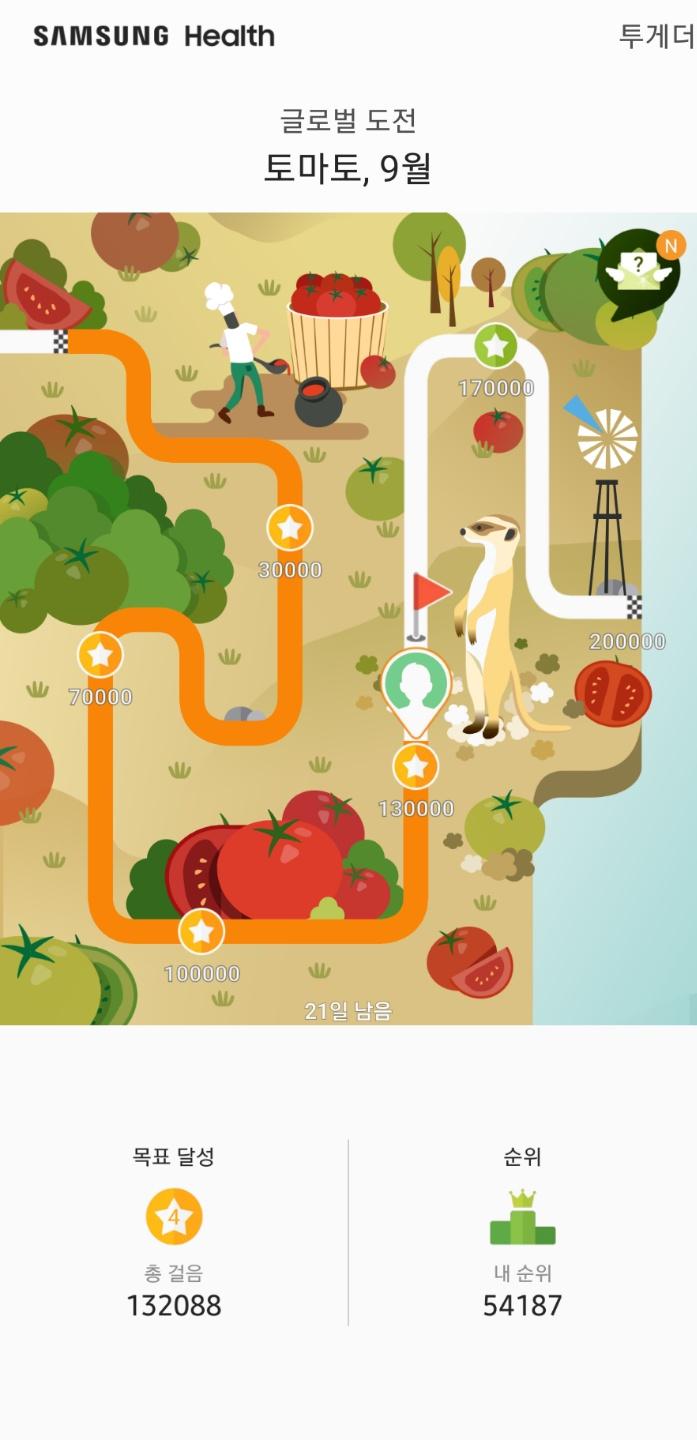Viewport: 697px width, 1440px height.
Task: Check the 170000 steps milestone star
Action: coord(495,346)
